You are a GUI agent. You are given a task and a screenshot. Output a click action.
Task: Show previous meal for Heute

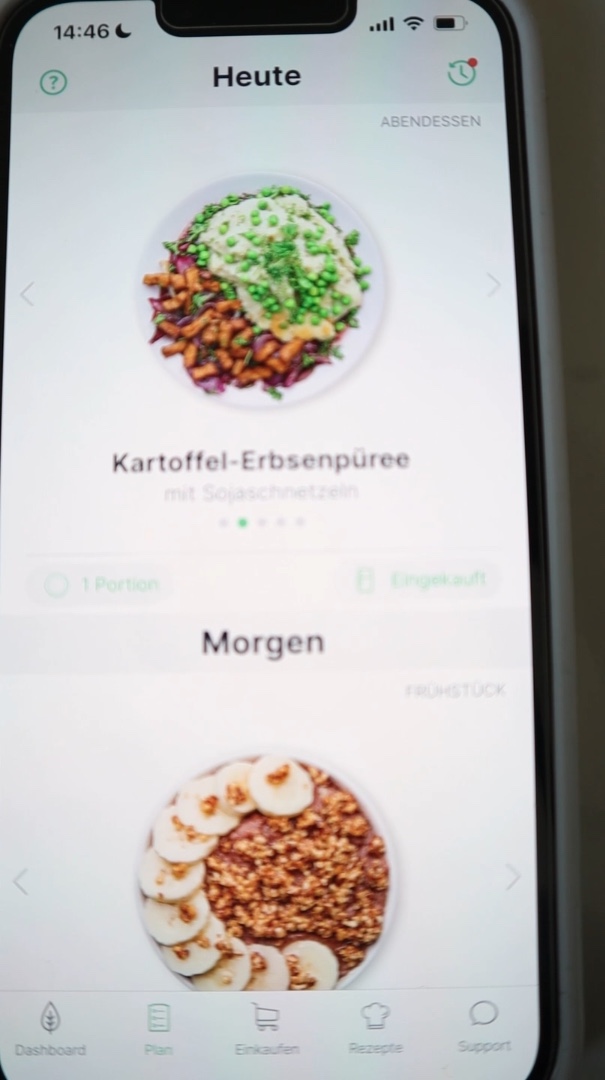[27, 294]
